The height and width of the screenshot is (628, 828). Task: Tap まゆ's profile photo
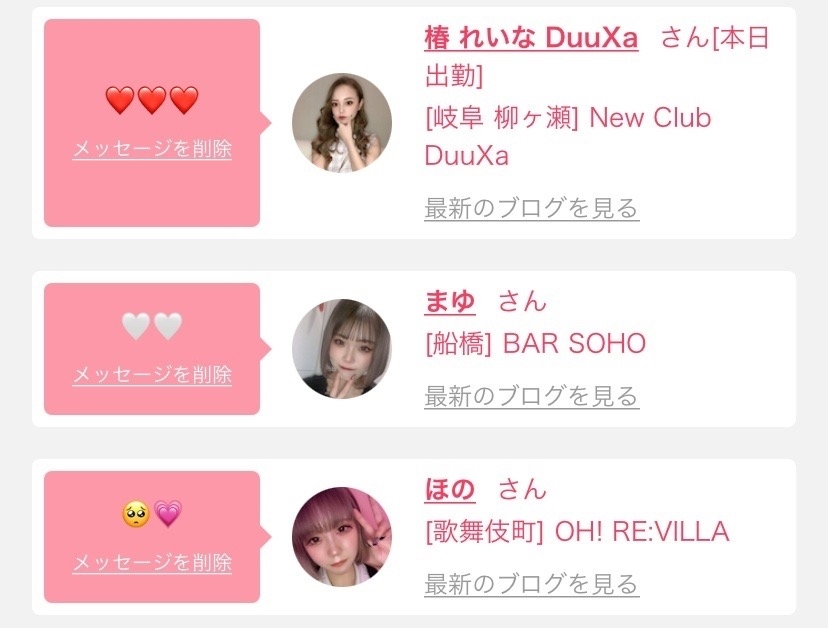(x=341, y=349)
